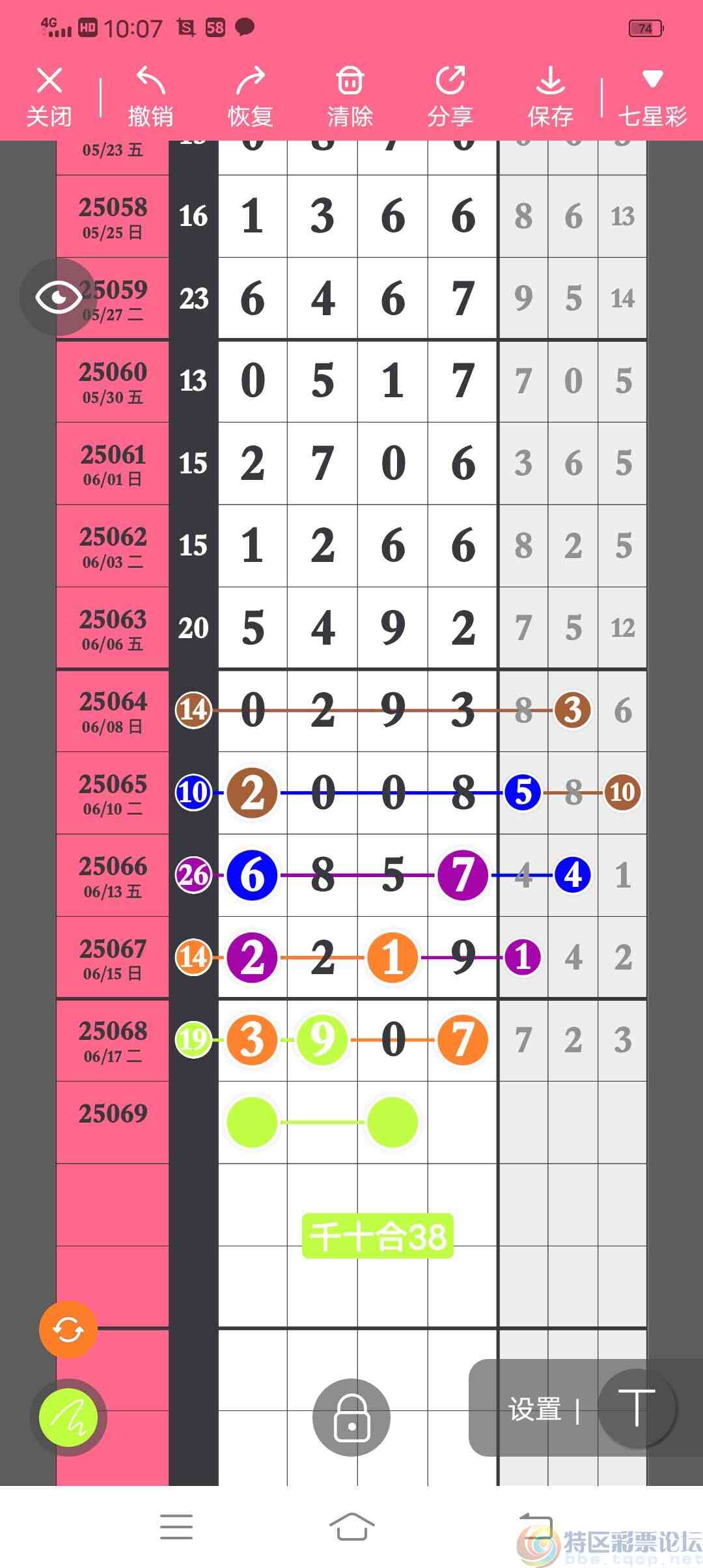703x1568 pixels.
Task: Tap the T text tool button
Action: [637, 1408]
